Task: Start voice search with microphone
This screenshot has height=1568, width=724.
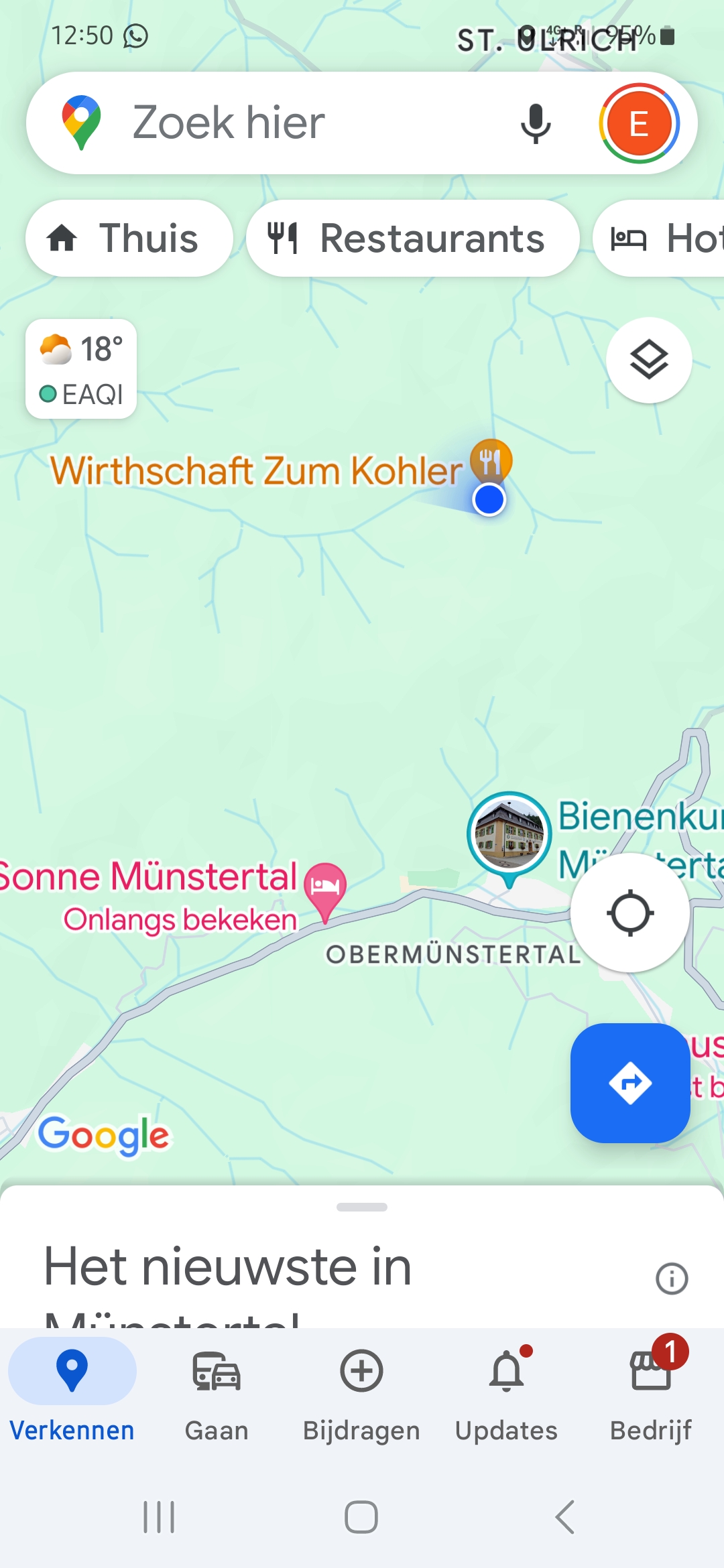Action: [x=535, y=123]
